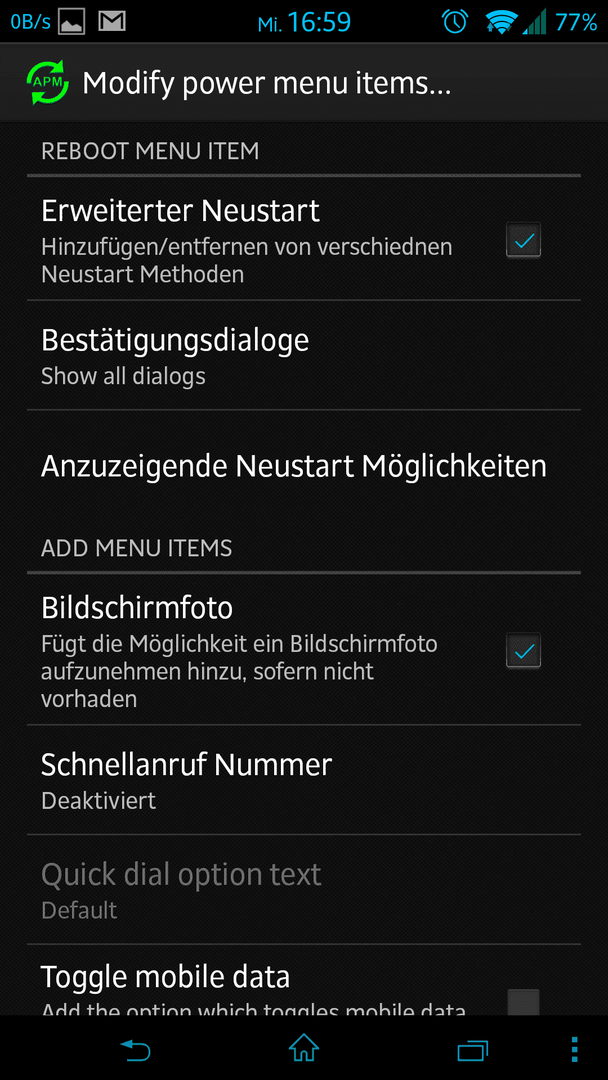Enable the Toggle mobile data checkbox
608x1080 pixels.
[x=523, y=1001]
